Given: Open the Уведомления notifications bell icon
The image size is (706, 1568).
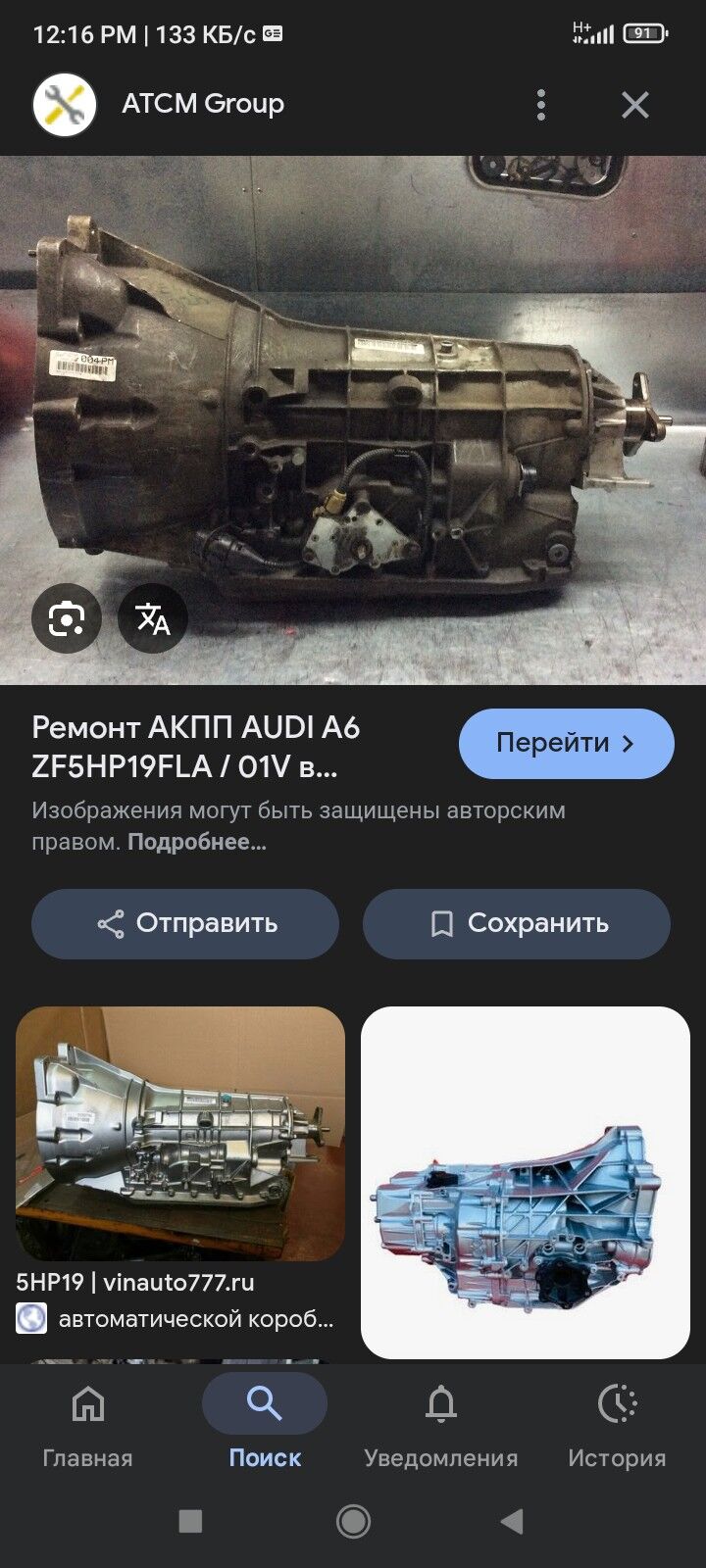Looking at the screenshot, I should (440, 1405).
